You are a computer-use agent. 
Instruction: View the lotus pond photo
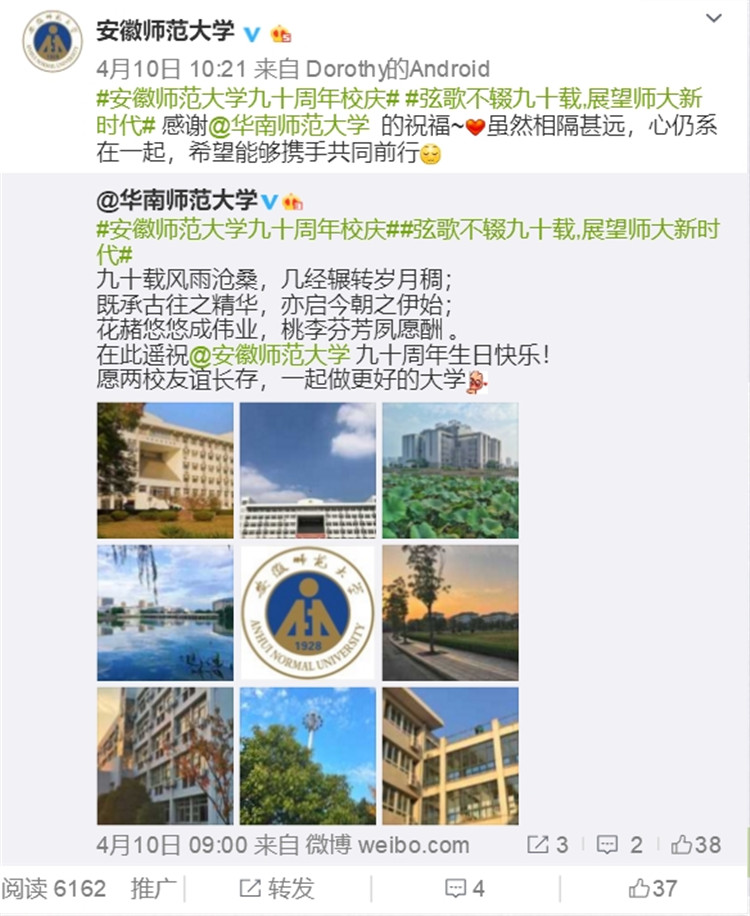450,470
